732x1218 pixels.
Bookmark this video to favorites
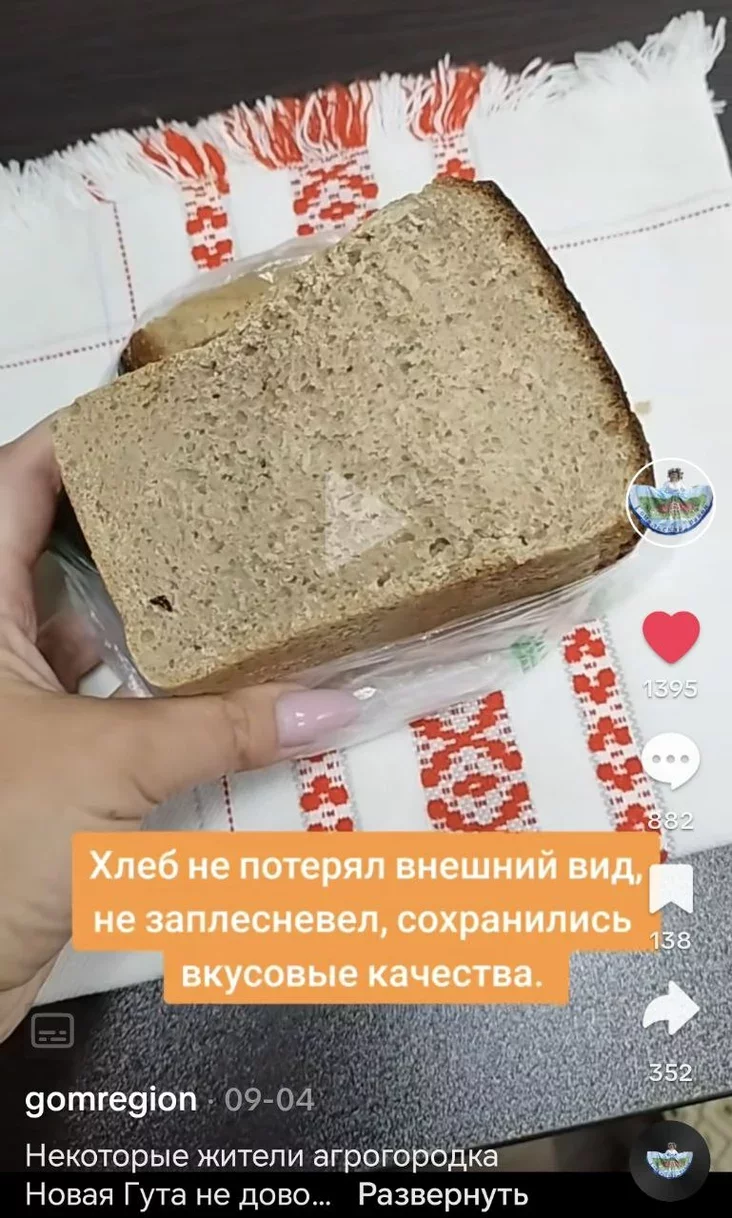[670, 889]
